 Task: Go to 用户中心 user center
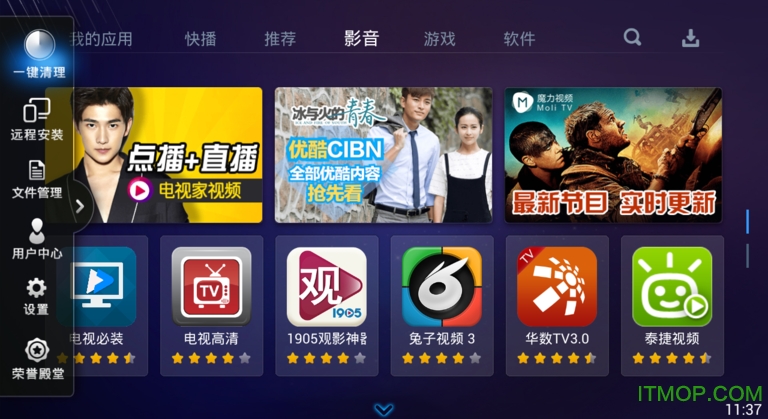coord(37,238)
